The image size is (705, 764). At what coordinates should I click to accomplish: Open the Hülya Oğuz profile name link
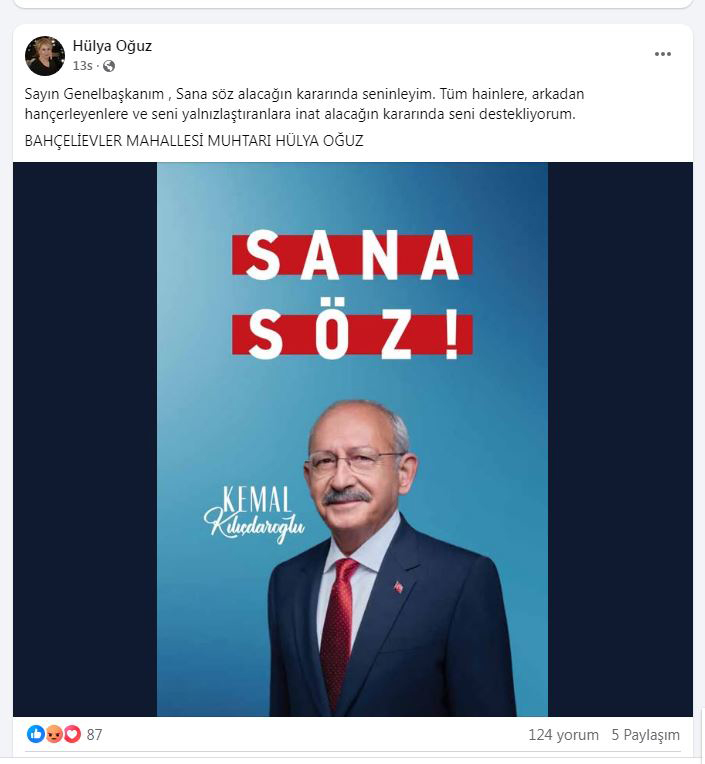pos(112,46)
